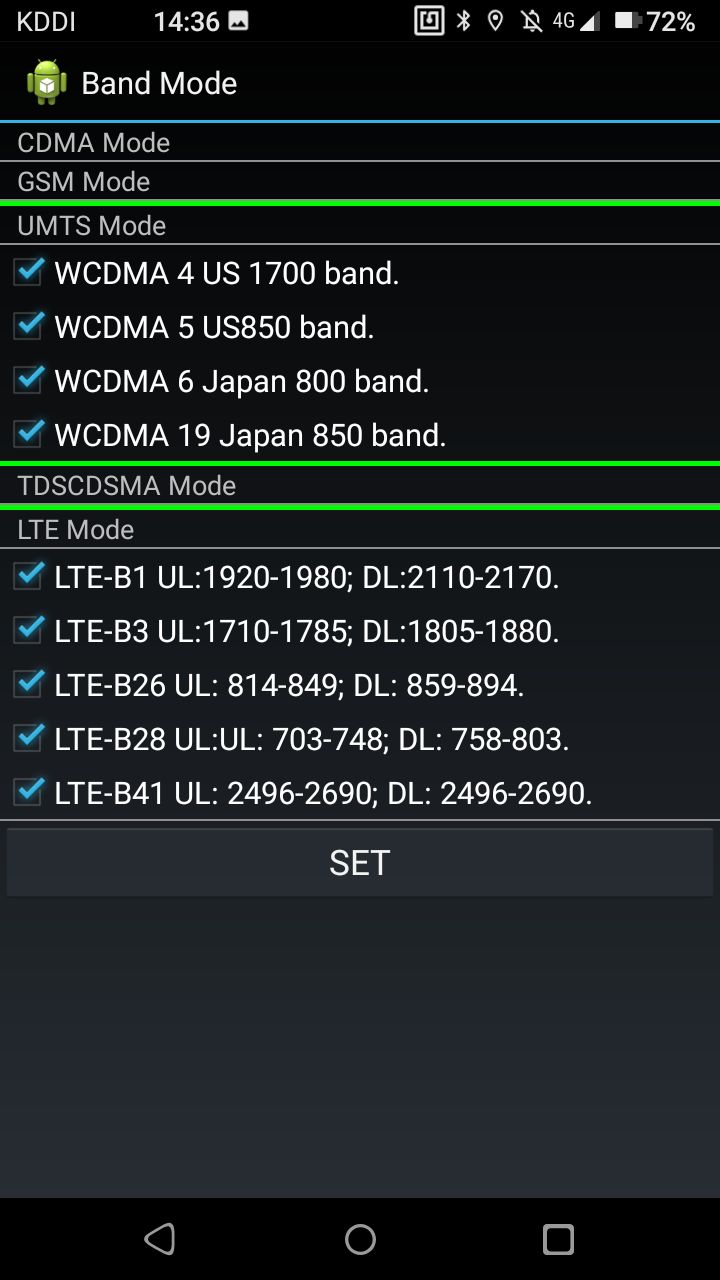
Task: Go back with the system back button
Action: click(x=160, y=1239)
